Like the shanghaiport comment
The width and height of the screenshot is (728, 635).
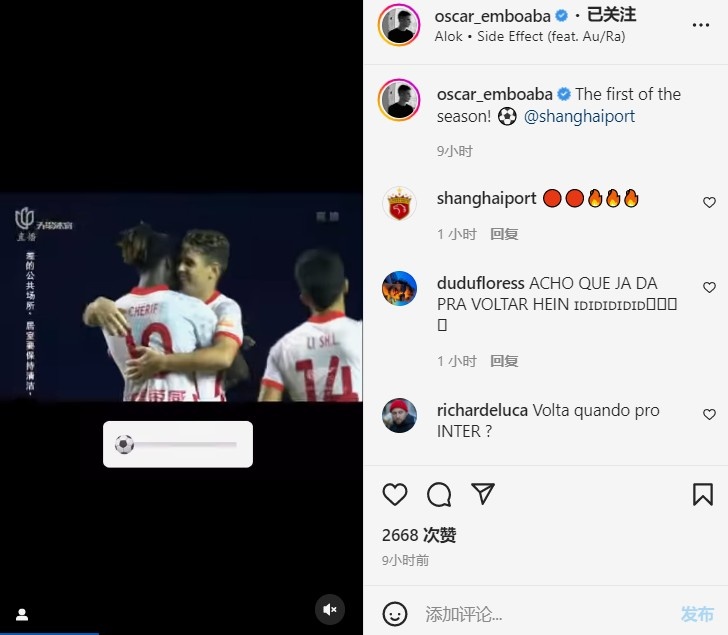(x=709, y=202)
